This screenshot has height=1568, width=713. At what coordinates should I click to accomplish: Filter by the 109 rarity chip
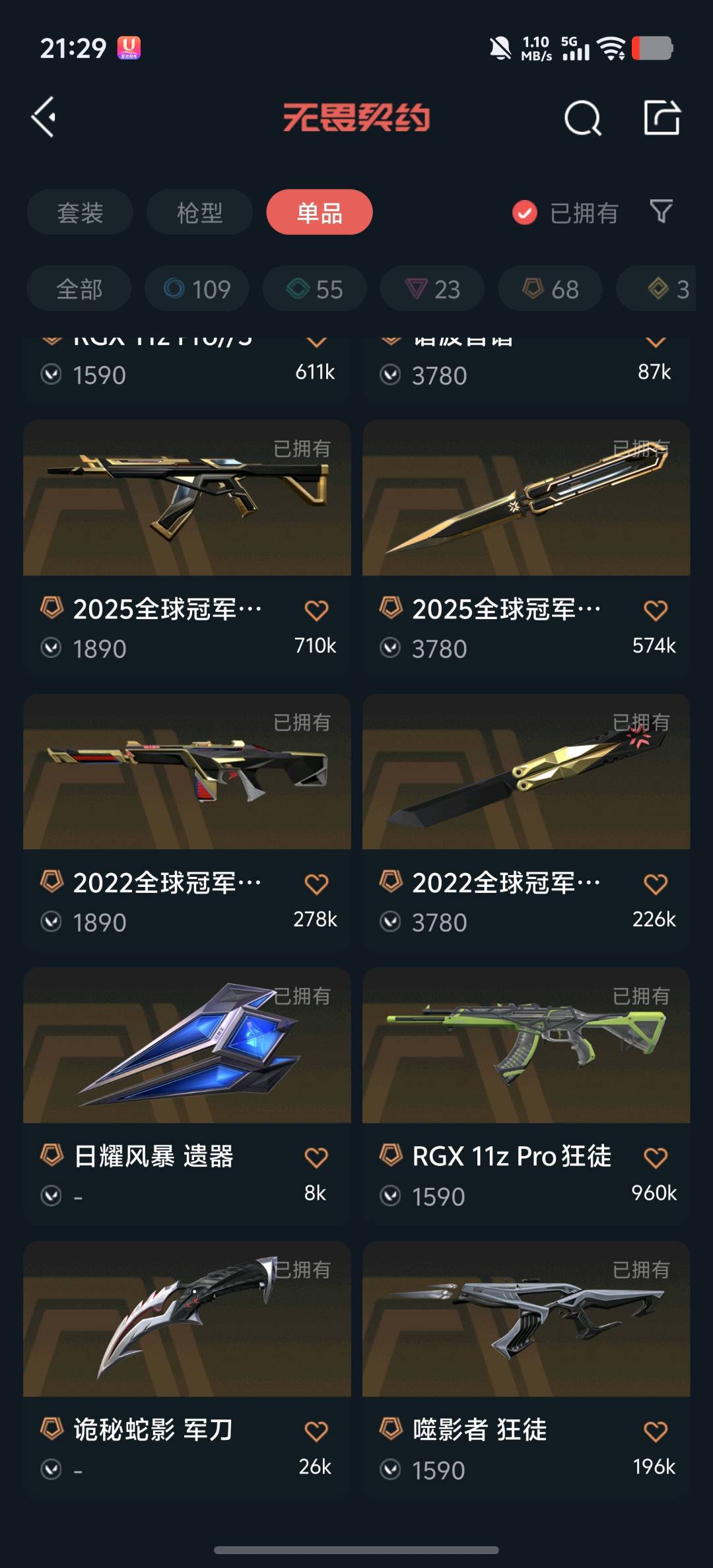coord(197,289)
